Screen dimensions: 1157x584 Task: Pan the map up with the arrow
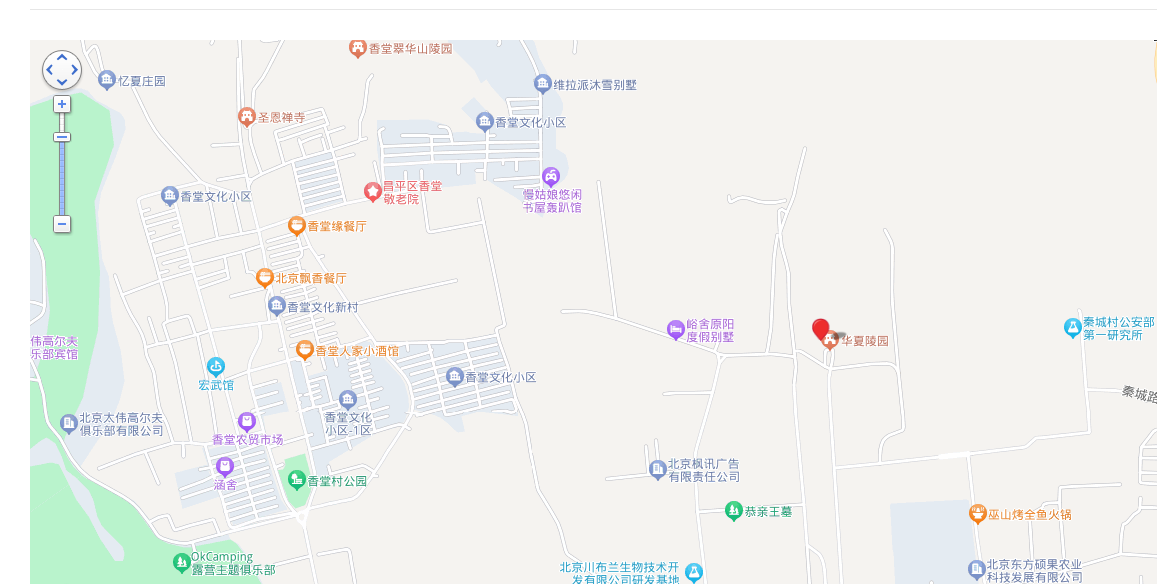pos(62,58)
